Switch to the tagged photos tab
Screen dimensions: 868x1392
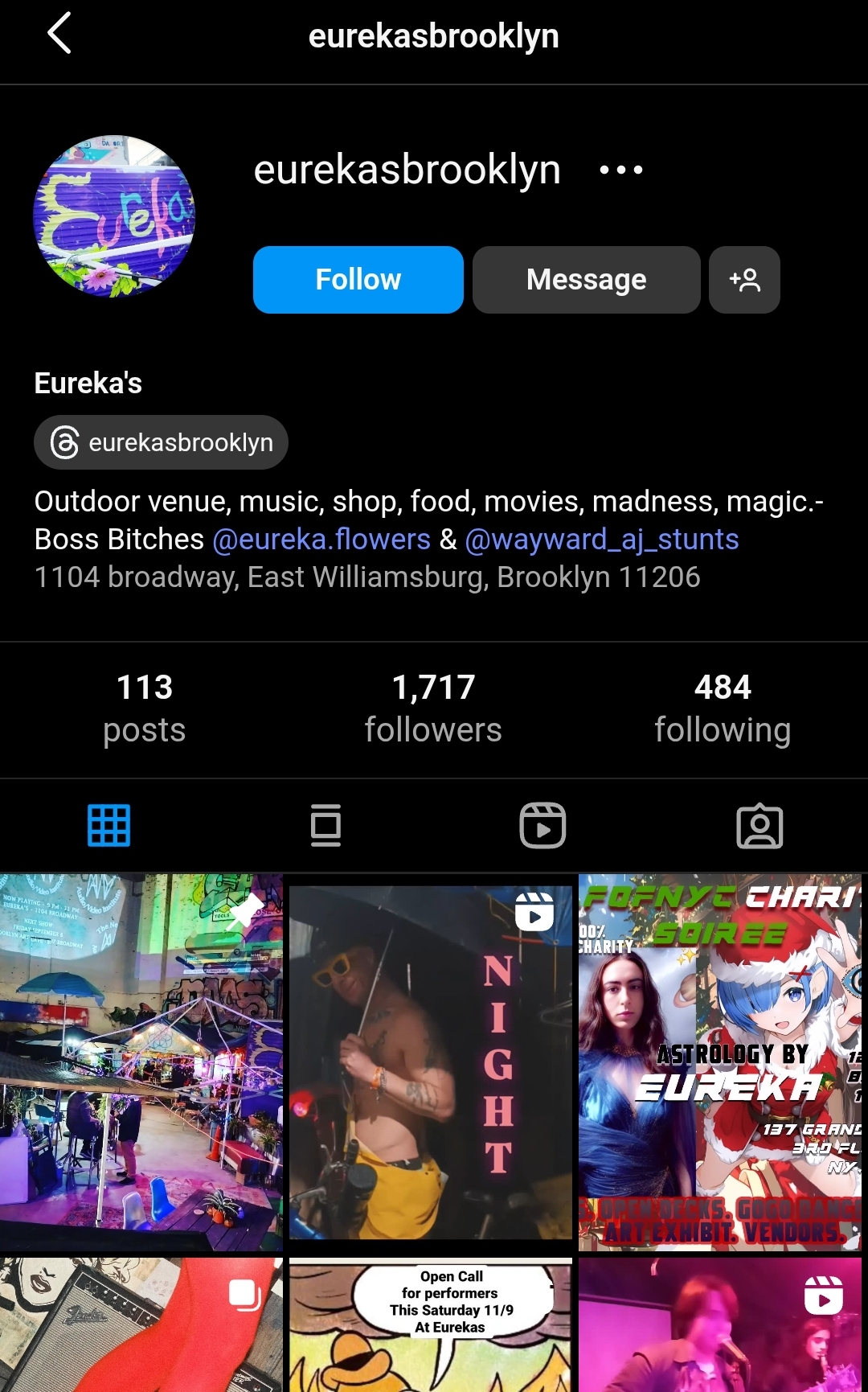click(x=759, y=826)
